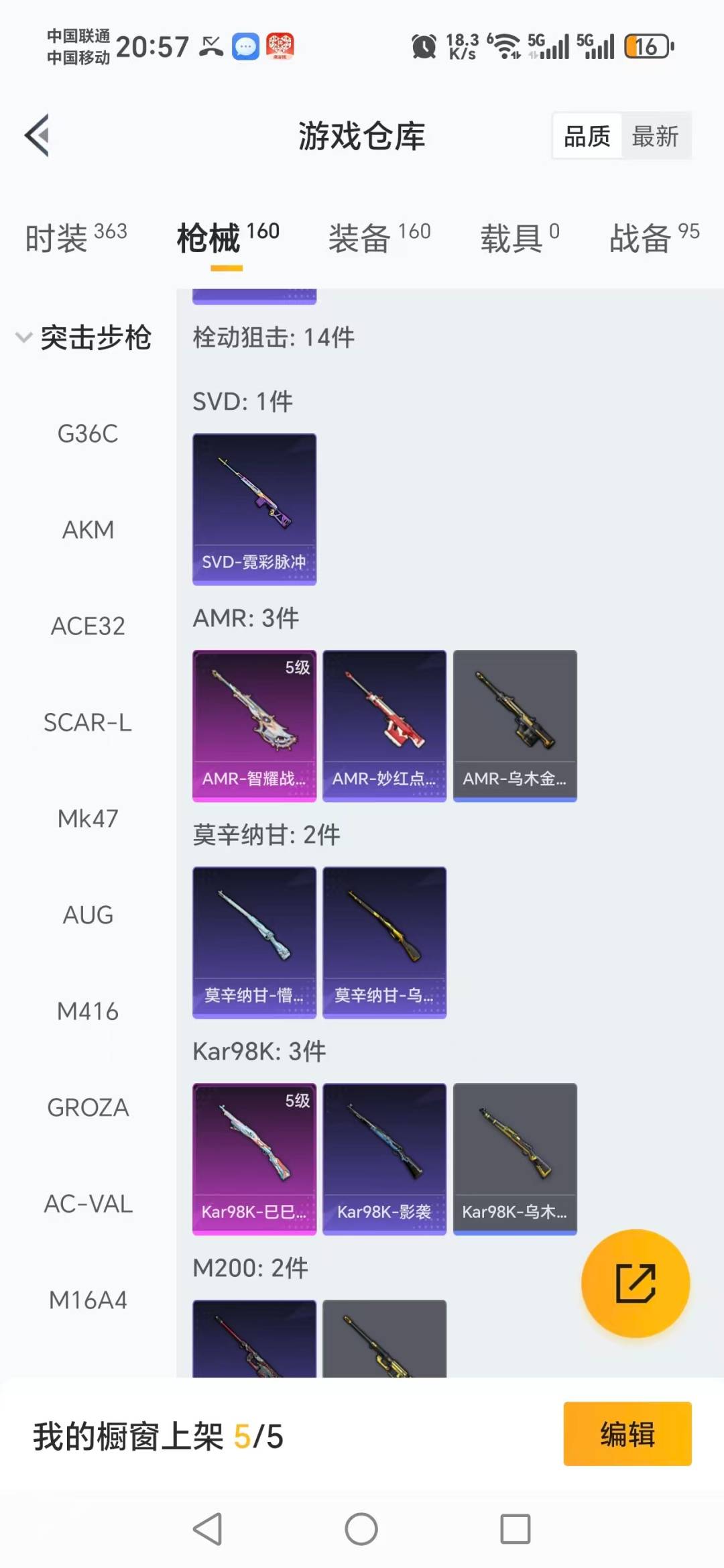Go to the system home screen
Image resolution: width=724 pixels, height=1568 pixels.
point(361,1529)
